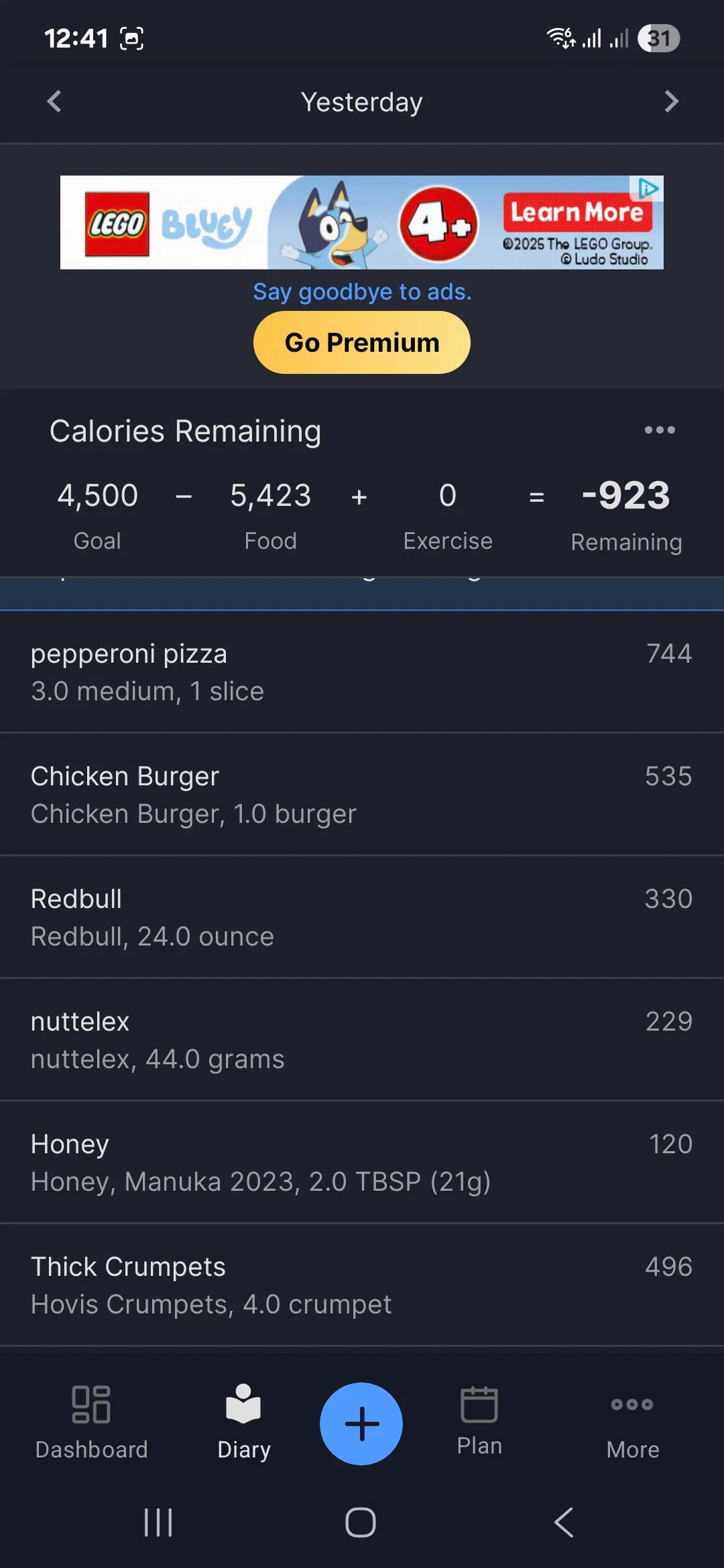
Task: Tap the system back button
Action: coord(564,1522)
